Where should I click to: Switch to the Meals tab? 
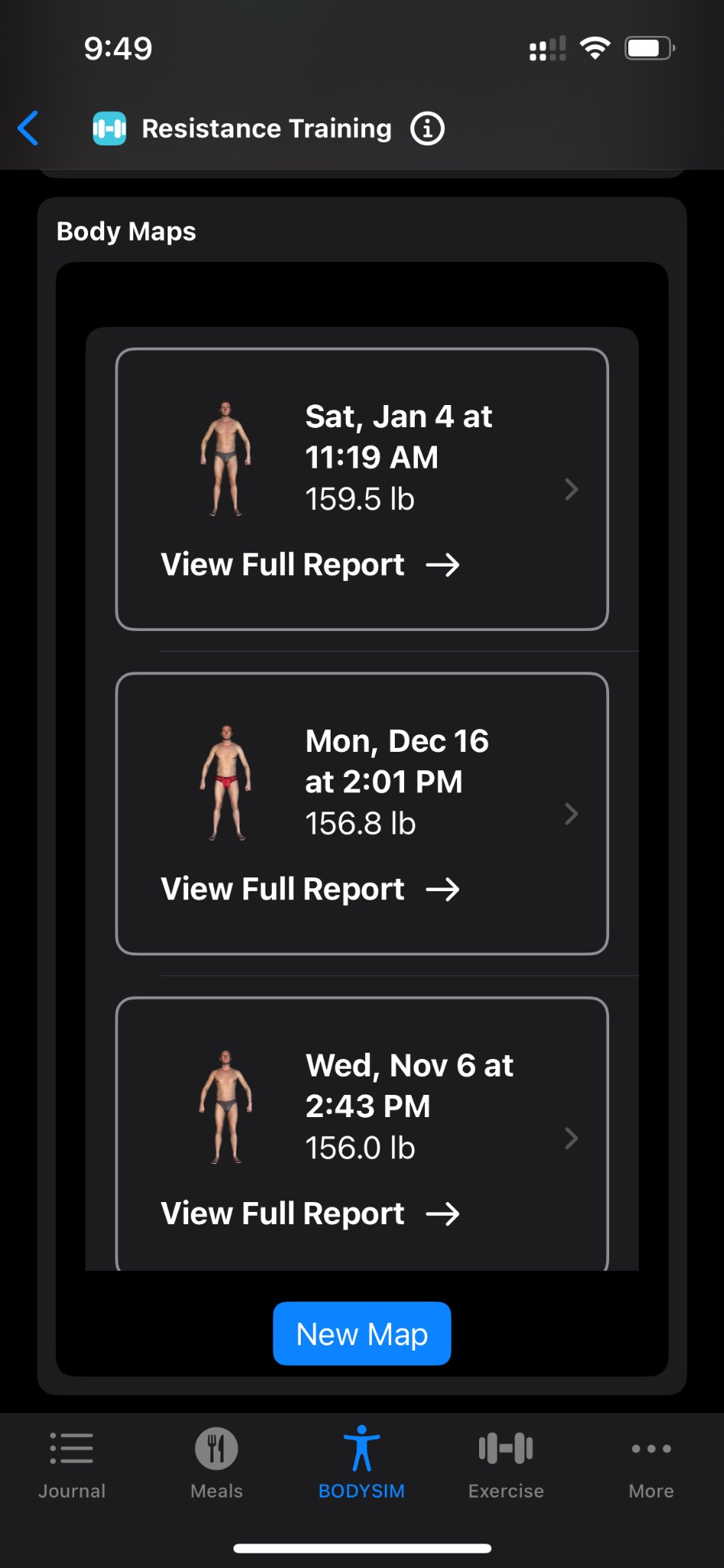pos(217,1462)
